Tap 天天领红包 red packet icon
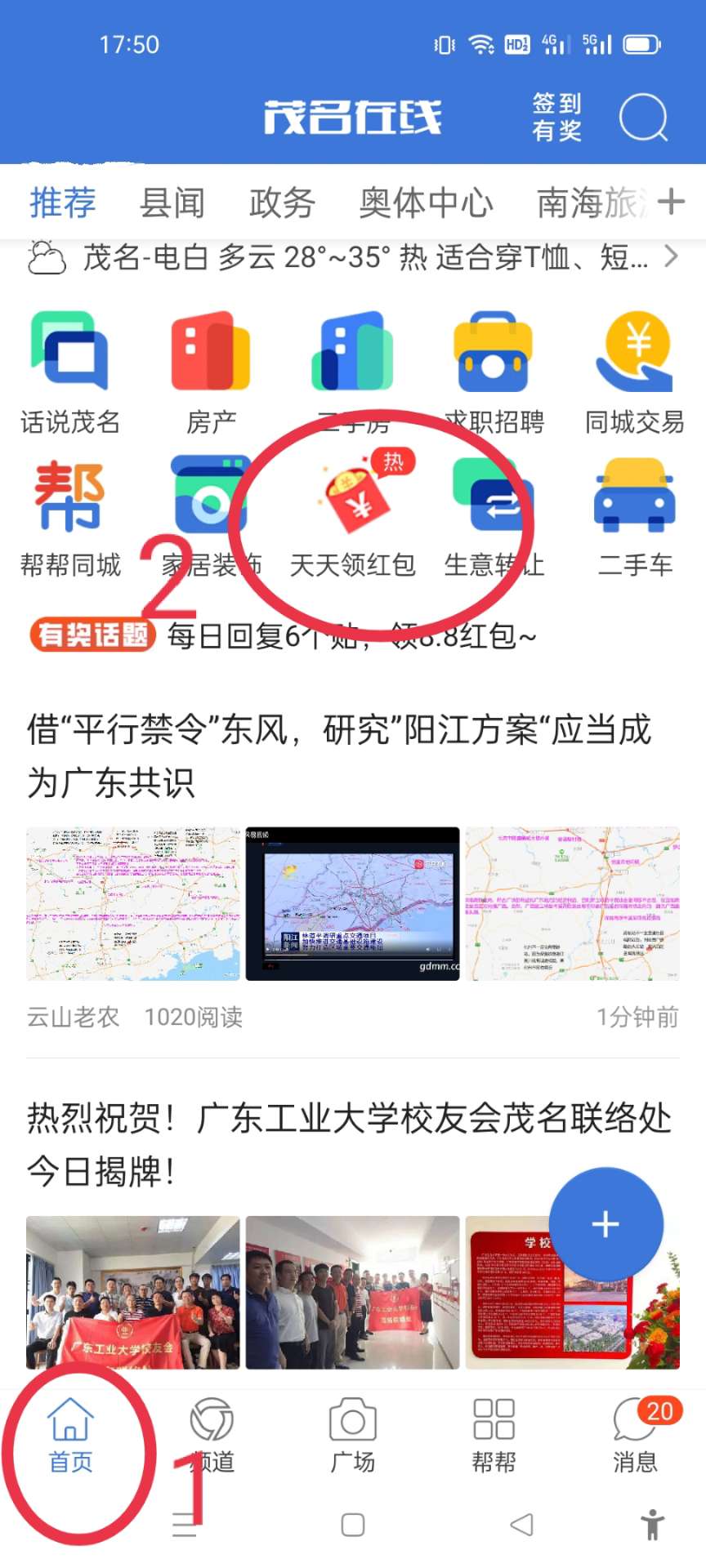This screenshot has width=706, height=1568. pyautogui.click(x=353, y=516)
